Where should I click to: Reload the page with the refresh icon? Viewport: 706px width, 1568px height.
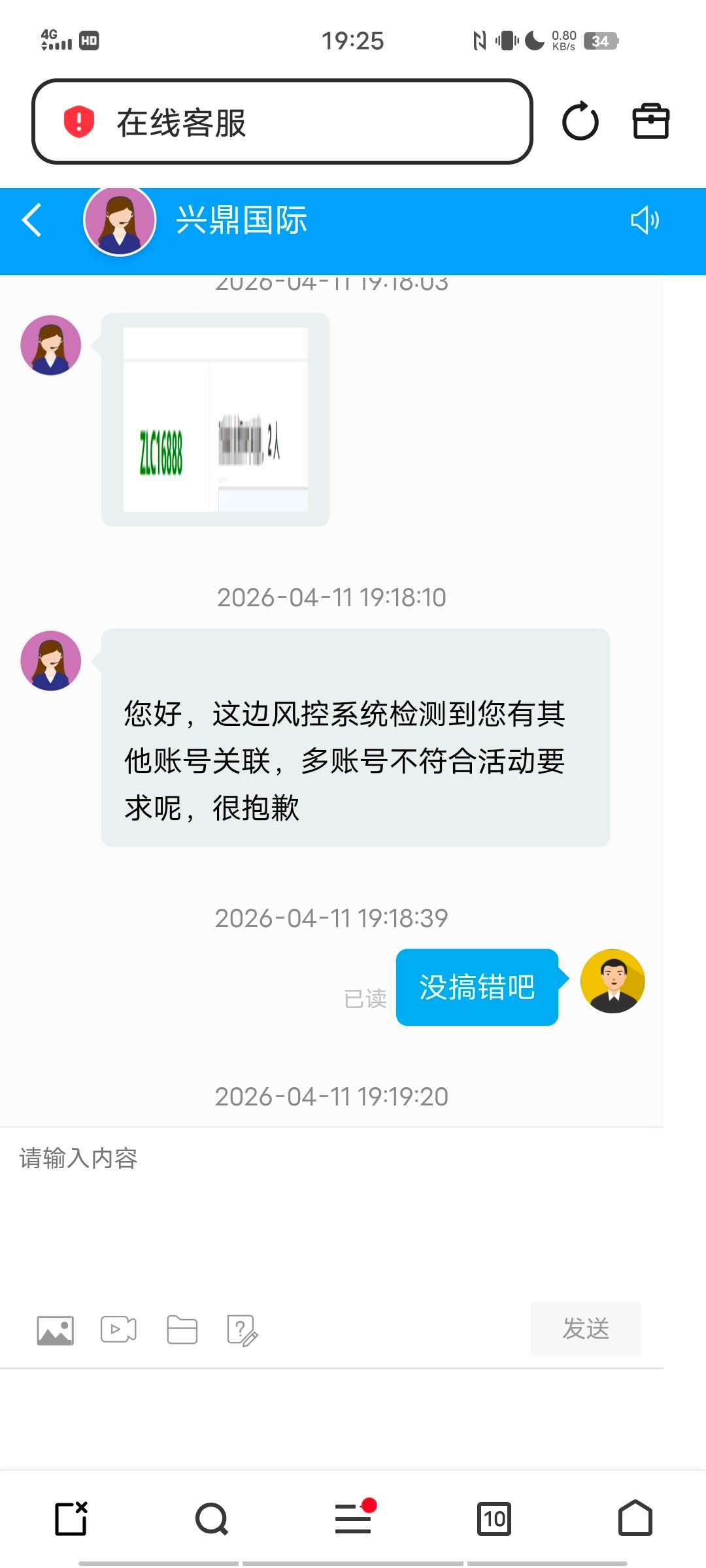point(580,122)
